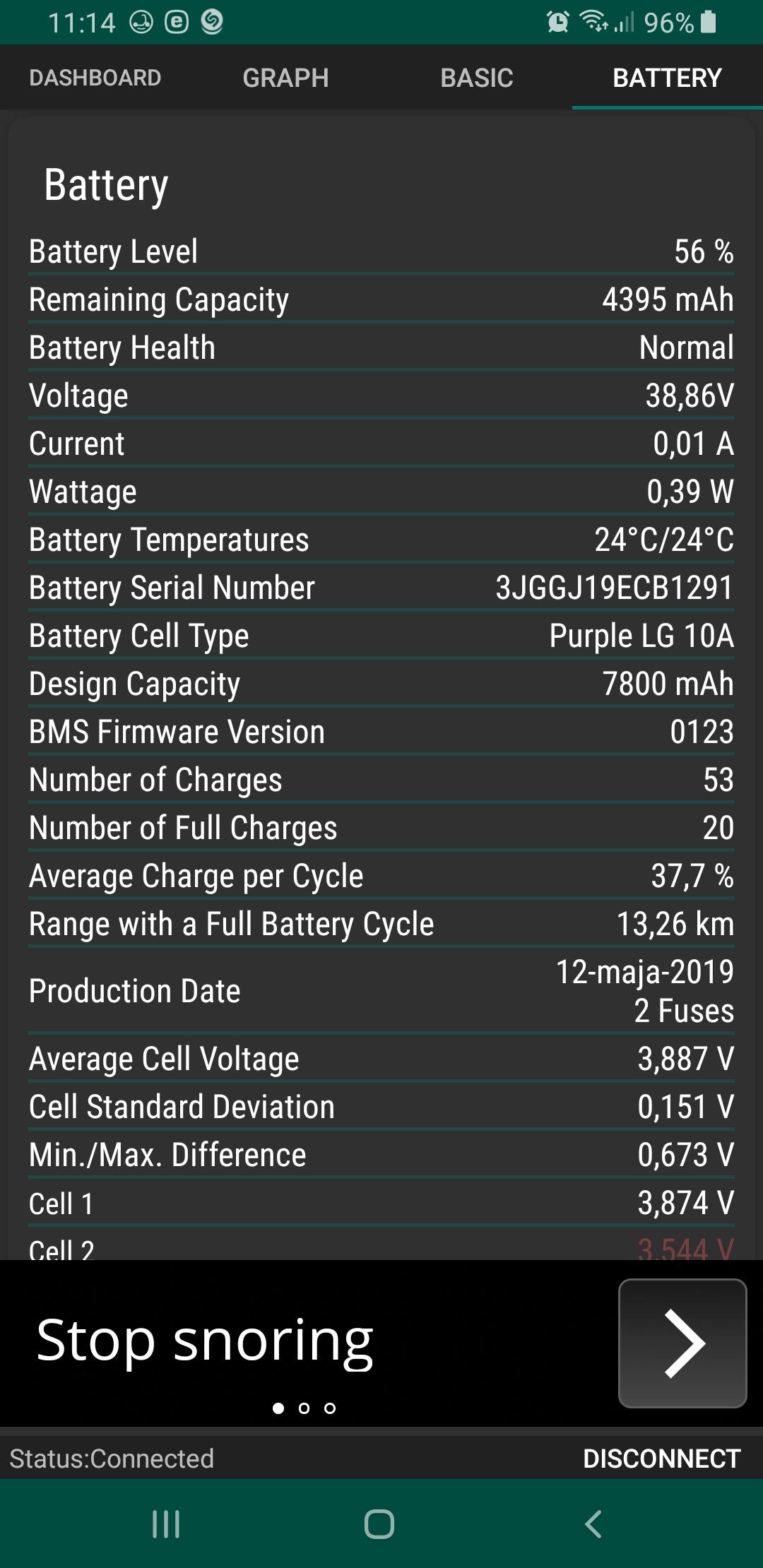Open the Graph tab
This screenshot has width=763, height=1568.
[285, 78]
